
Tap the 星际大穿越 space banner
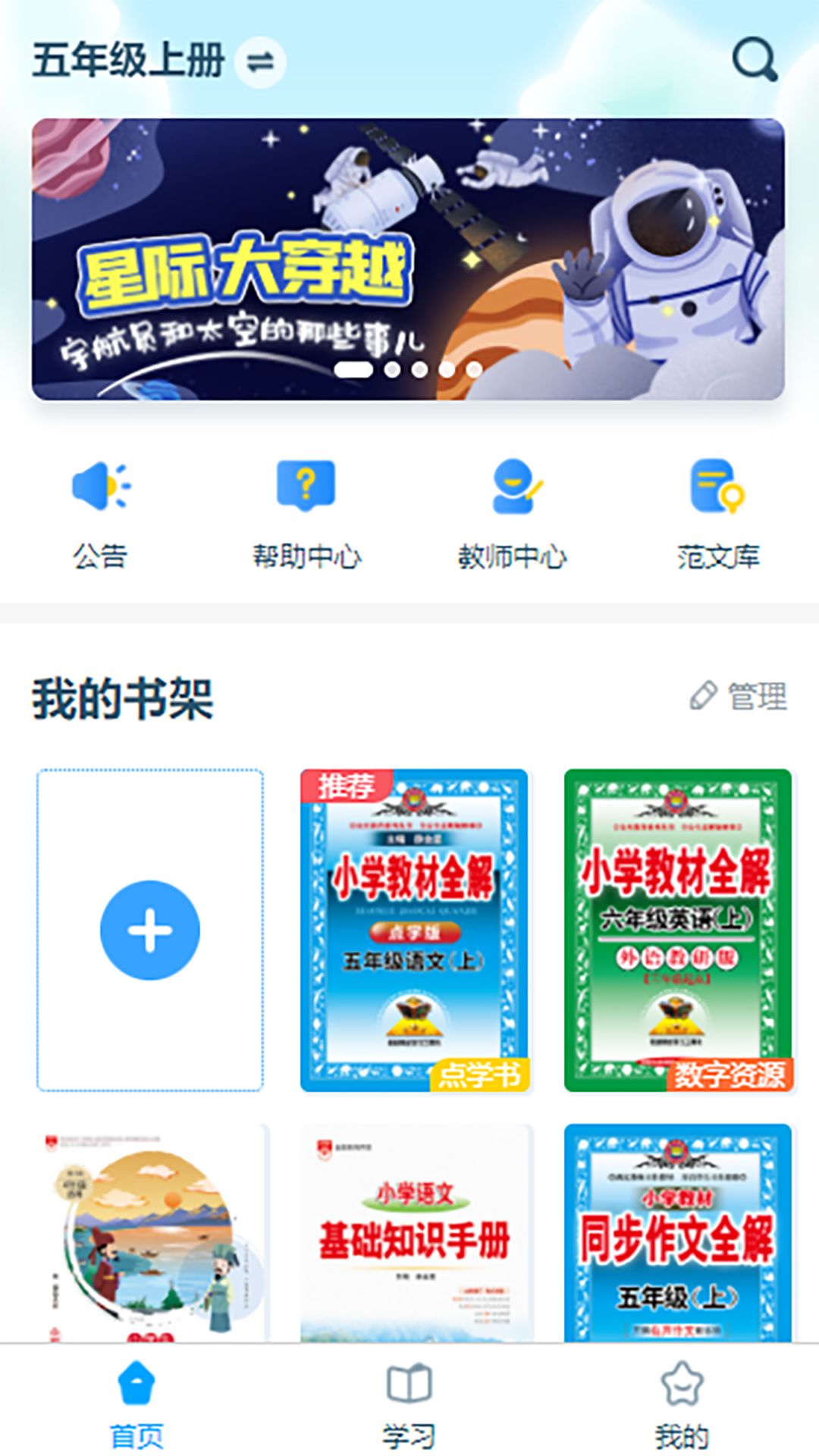click(x=409, y=258)
